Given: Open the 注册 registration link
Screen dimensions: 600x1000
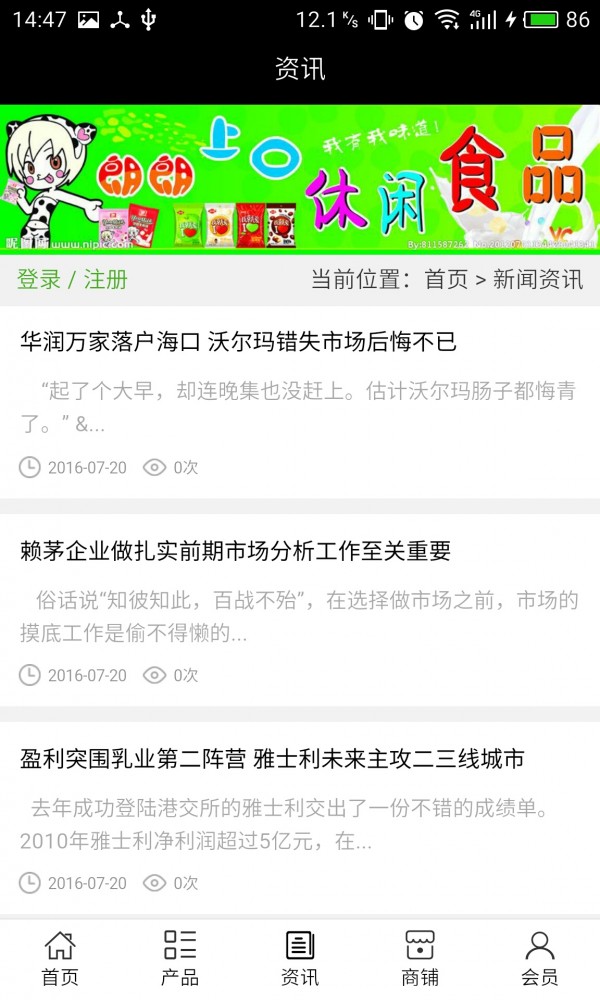Looking at the screenshot, I should click(105, 280).
